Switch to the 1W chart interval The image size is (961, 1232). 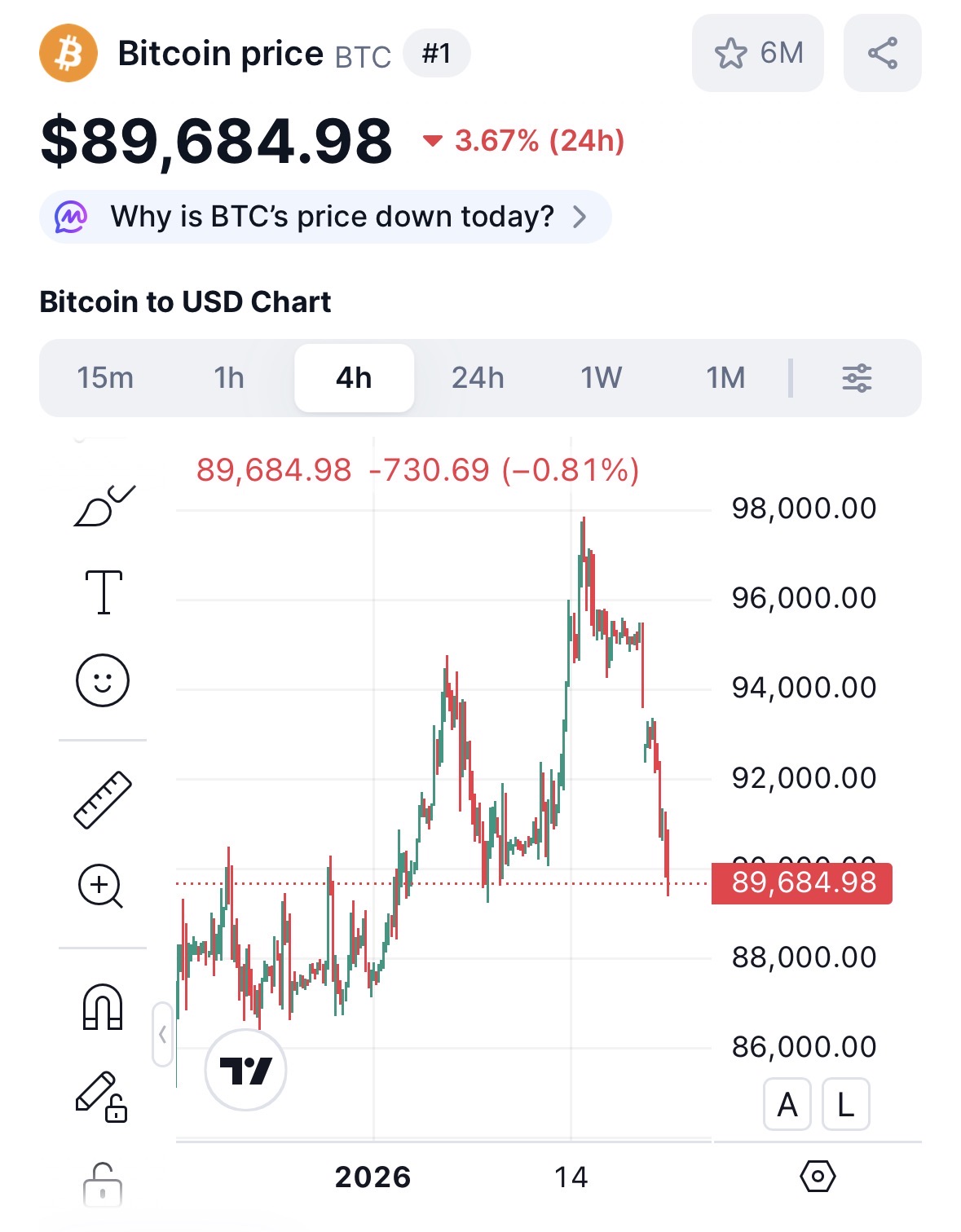[x=602, y=378]
